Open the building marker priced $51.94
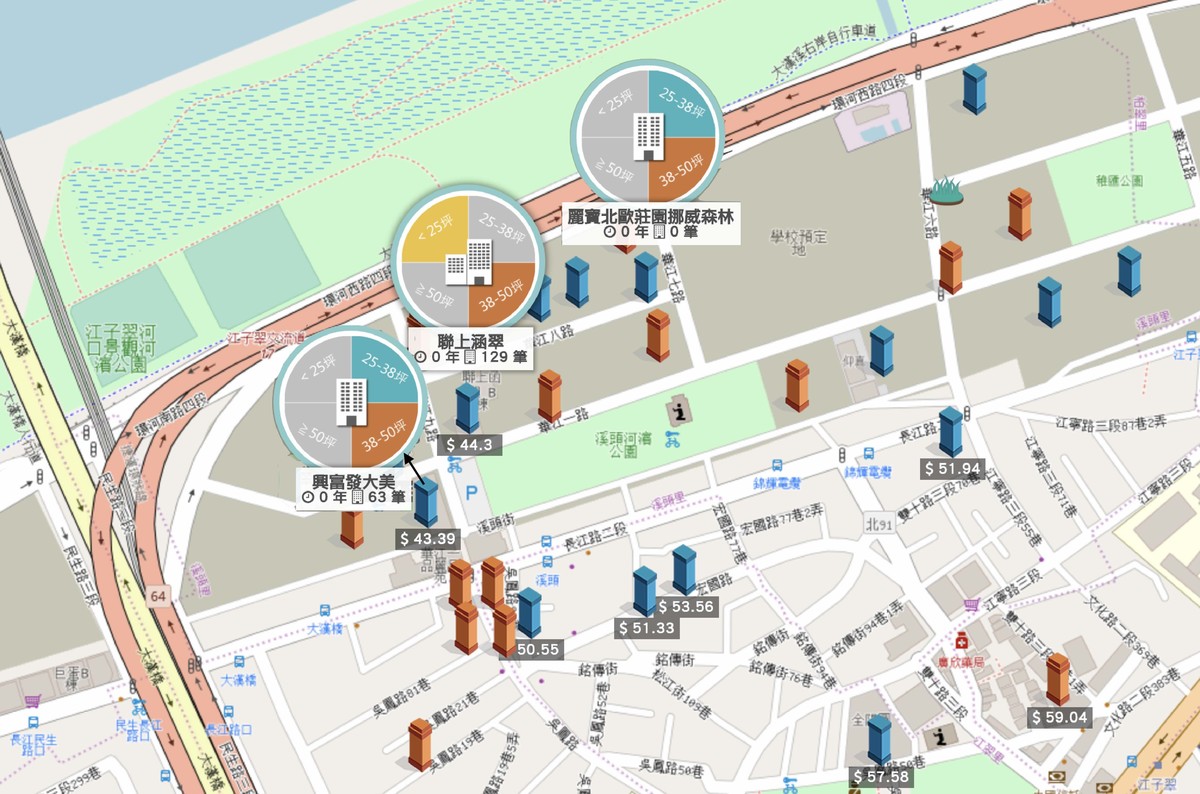This screenshot has width=1200, height=794. tap(951, 431)
